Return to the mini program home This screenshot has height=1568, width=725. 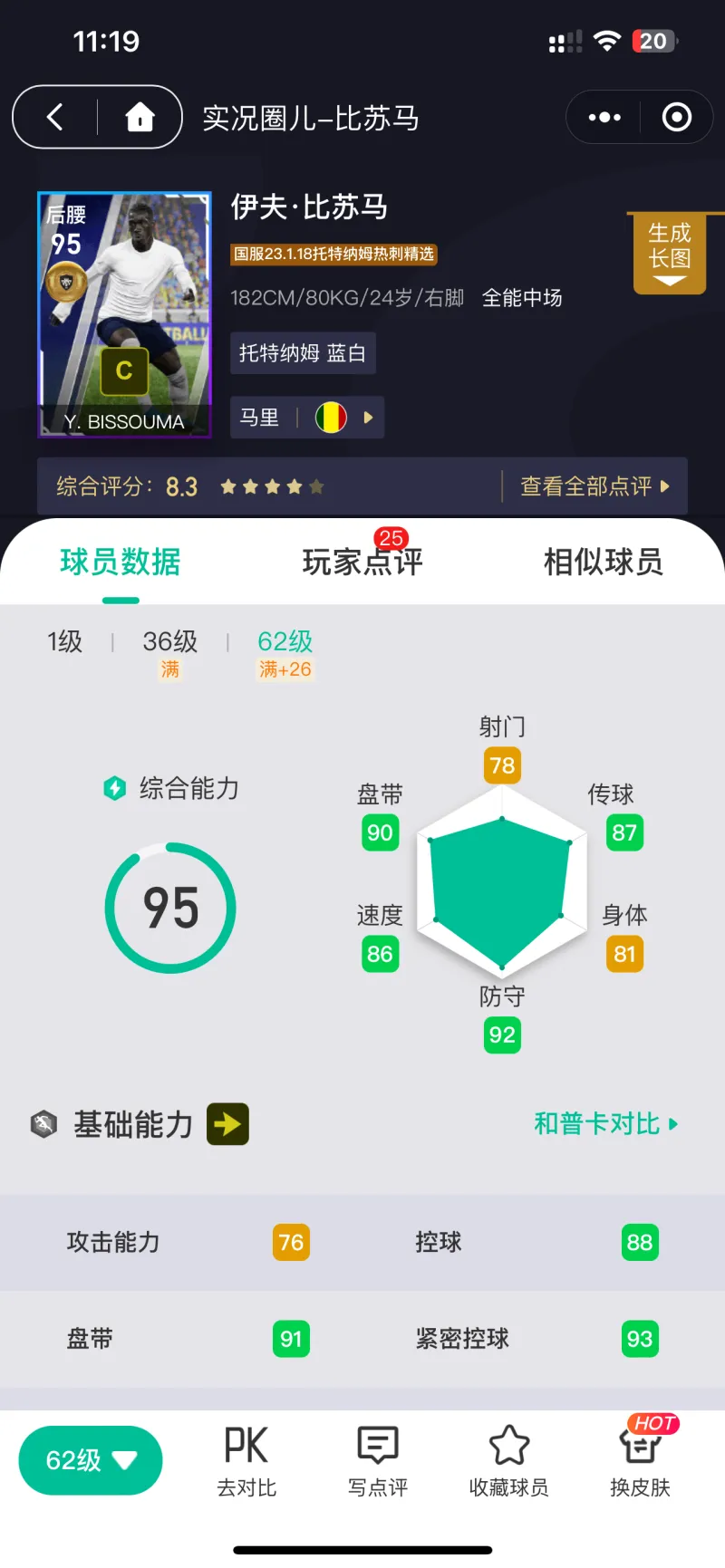(140, 117)
